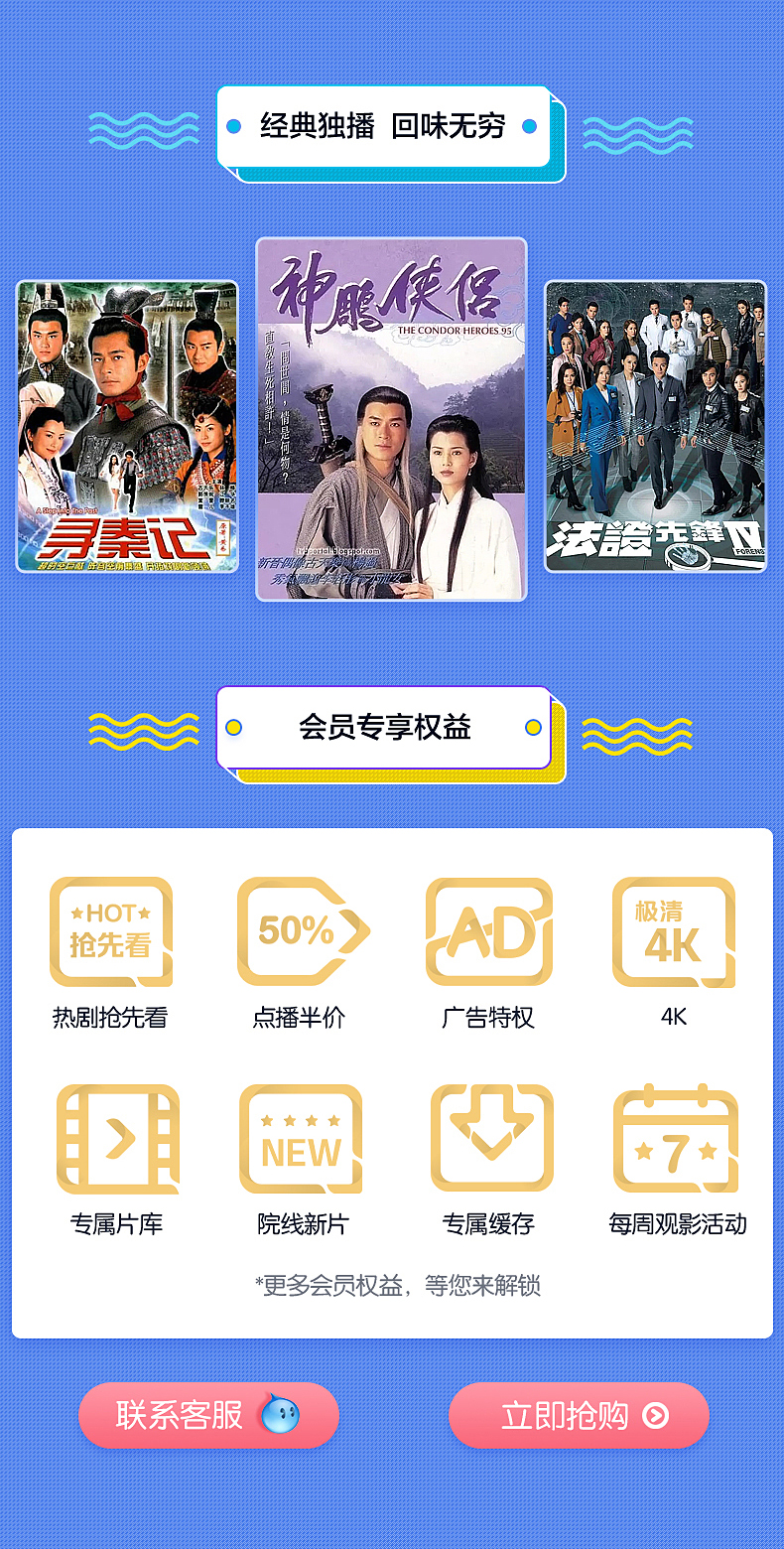This screenshot has height=1549, width=784.
Task: Open the 寻秦记 drama poster
Action: (127, 426)
